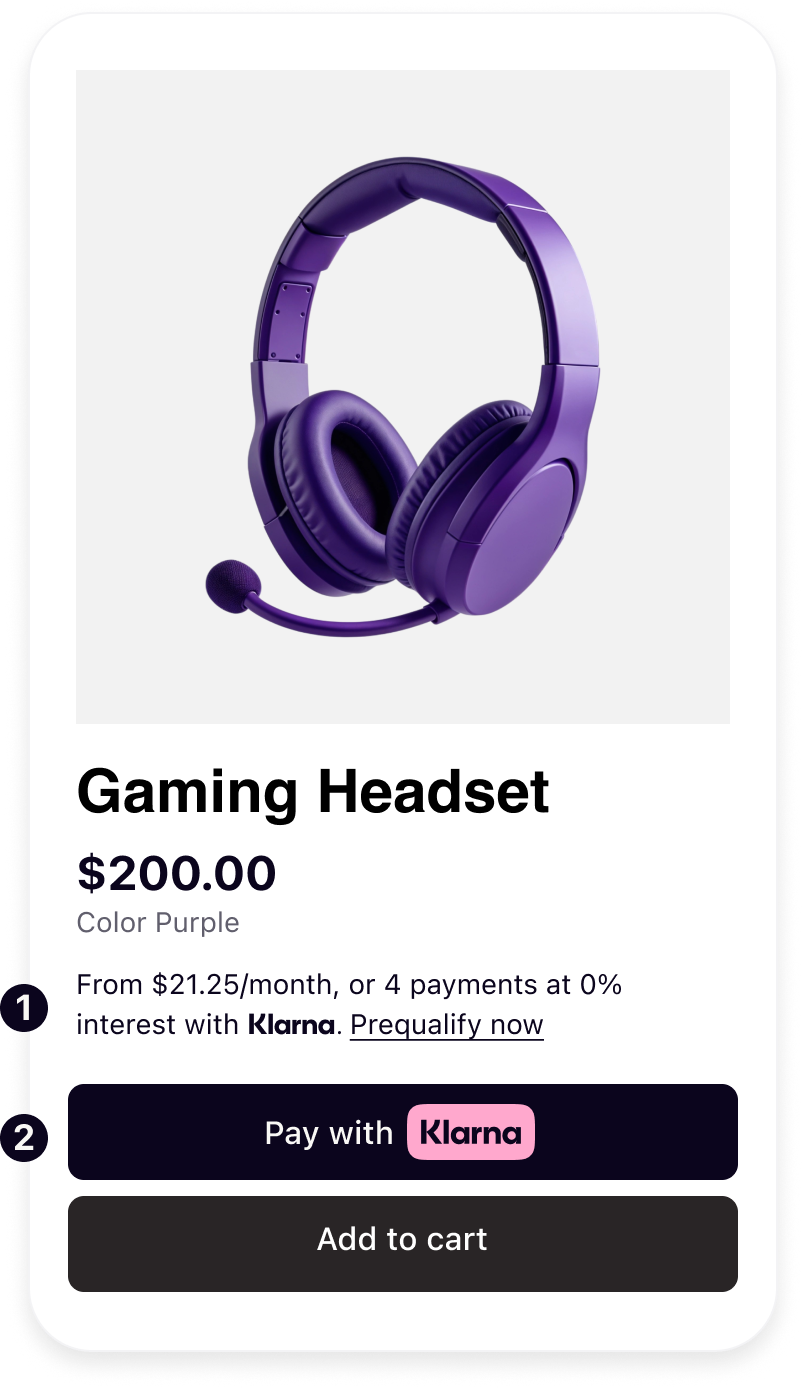Open the Prequalify now link
This screenshot has width=802, height=1388.
447,1025
